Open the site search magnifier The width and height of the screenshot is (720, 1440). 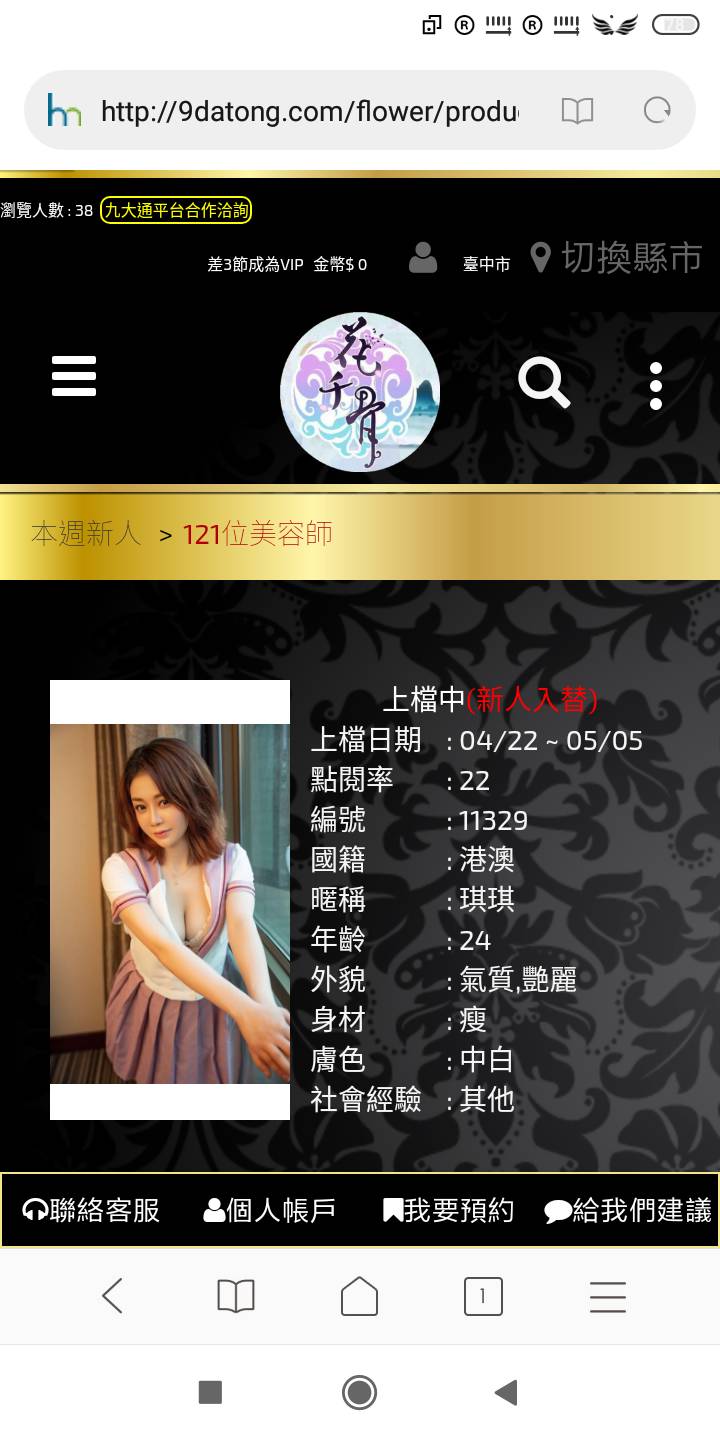tap(544, 383)
